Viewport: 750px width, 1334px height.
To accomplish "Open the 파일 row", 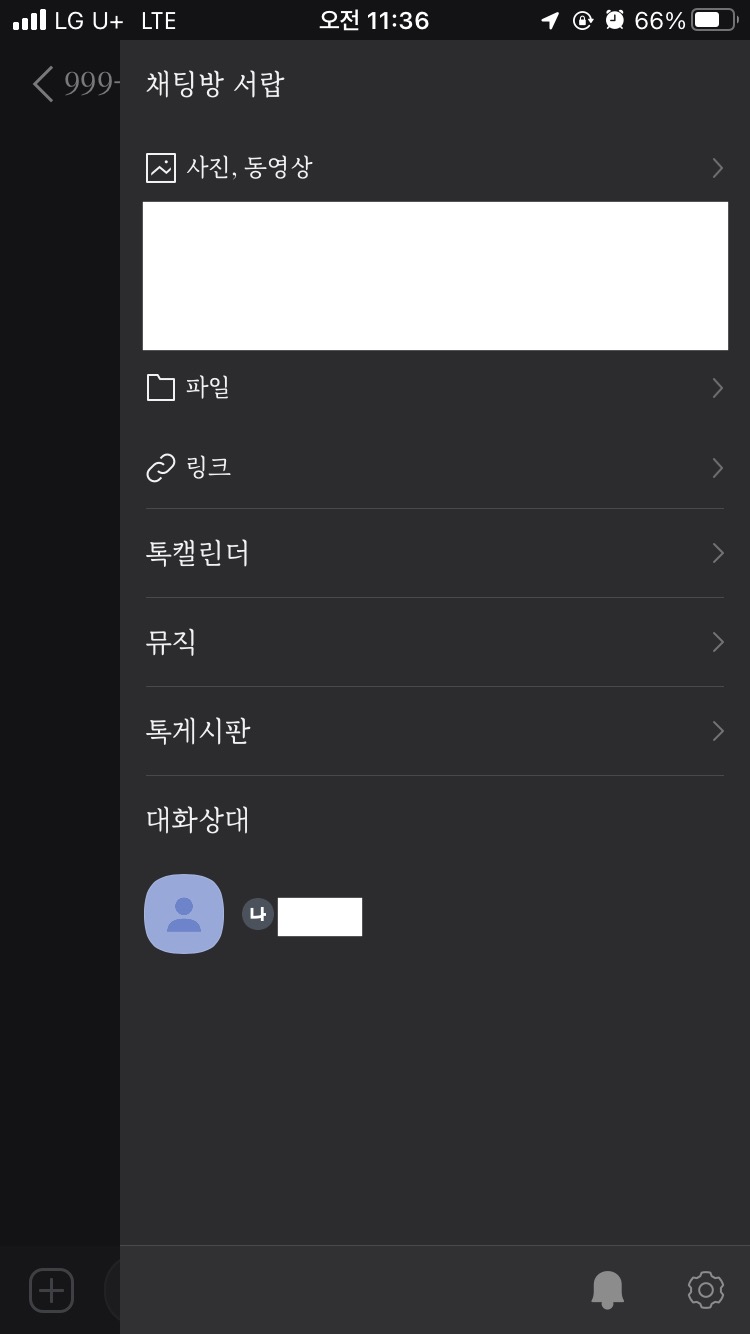I will (434, 388).
